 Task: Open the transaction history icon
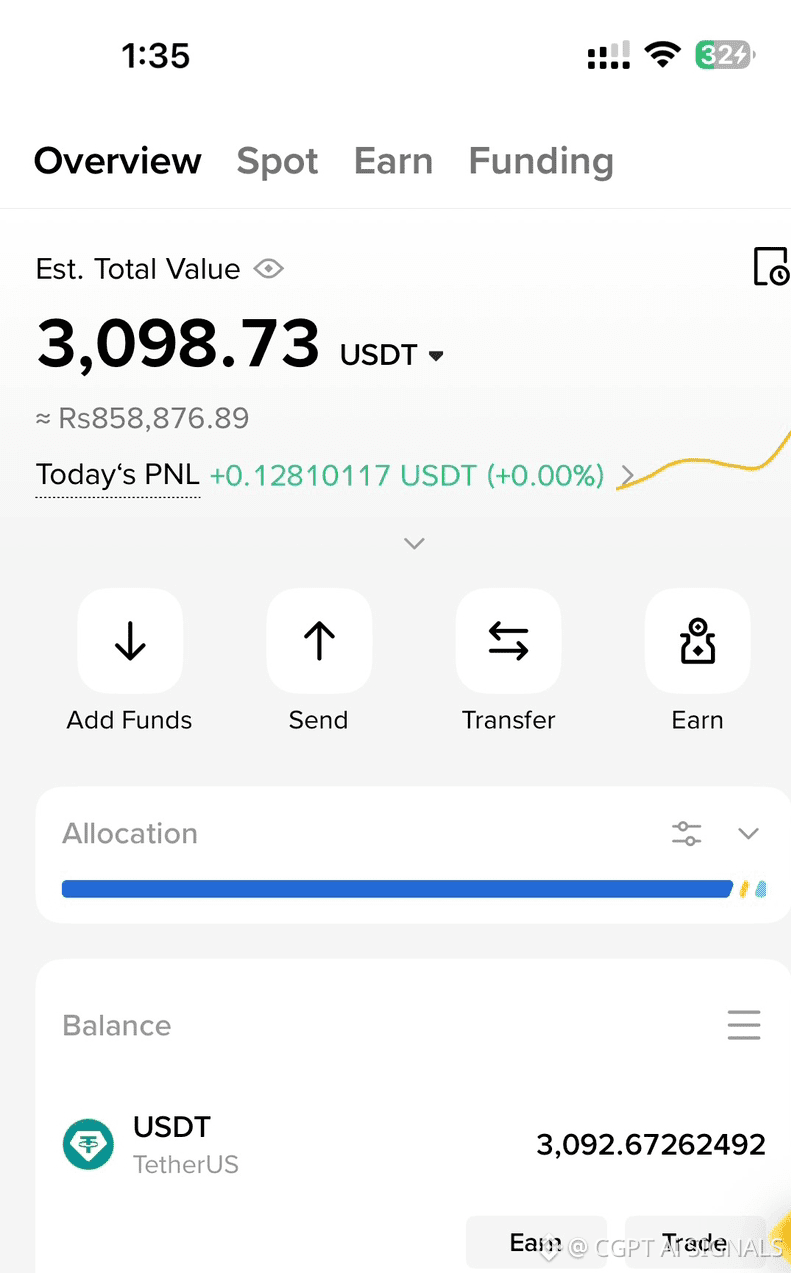[770, 267]
